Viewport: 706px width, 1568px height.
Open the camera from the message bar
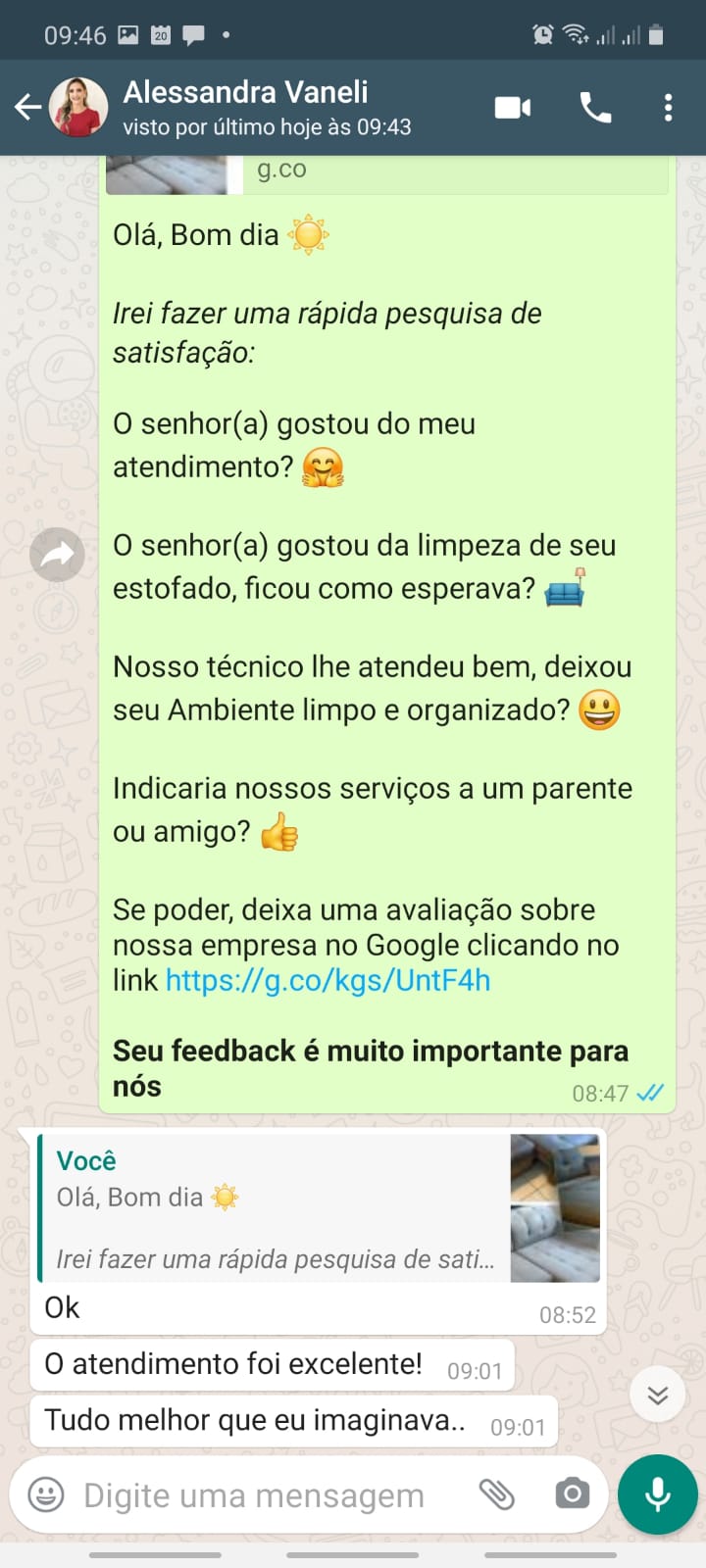pos(572,1494)
